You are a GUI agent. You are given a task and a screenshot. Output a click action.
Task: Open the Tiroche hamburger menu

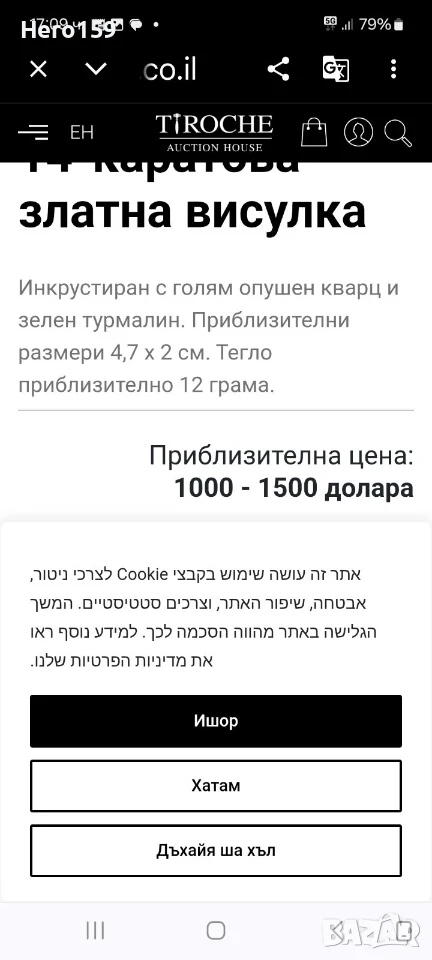(x=33, y=132)
